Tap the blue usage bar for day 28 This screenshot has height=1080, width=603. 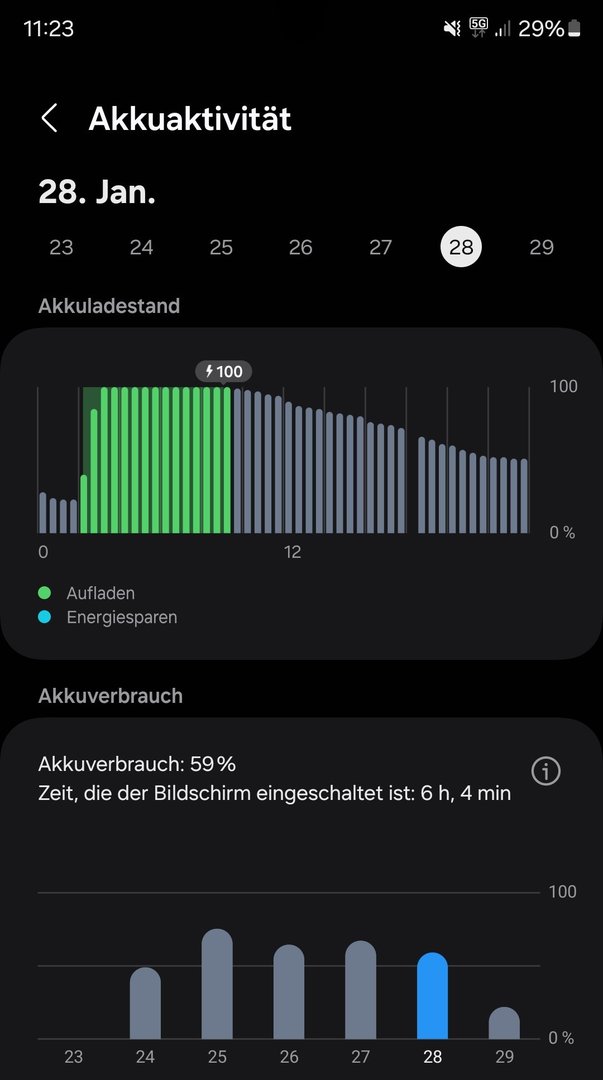(x=432, y=996)
